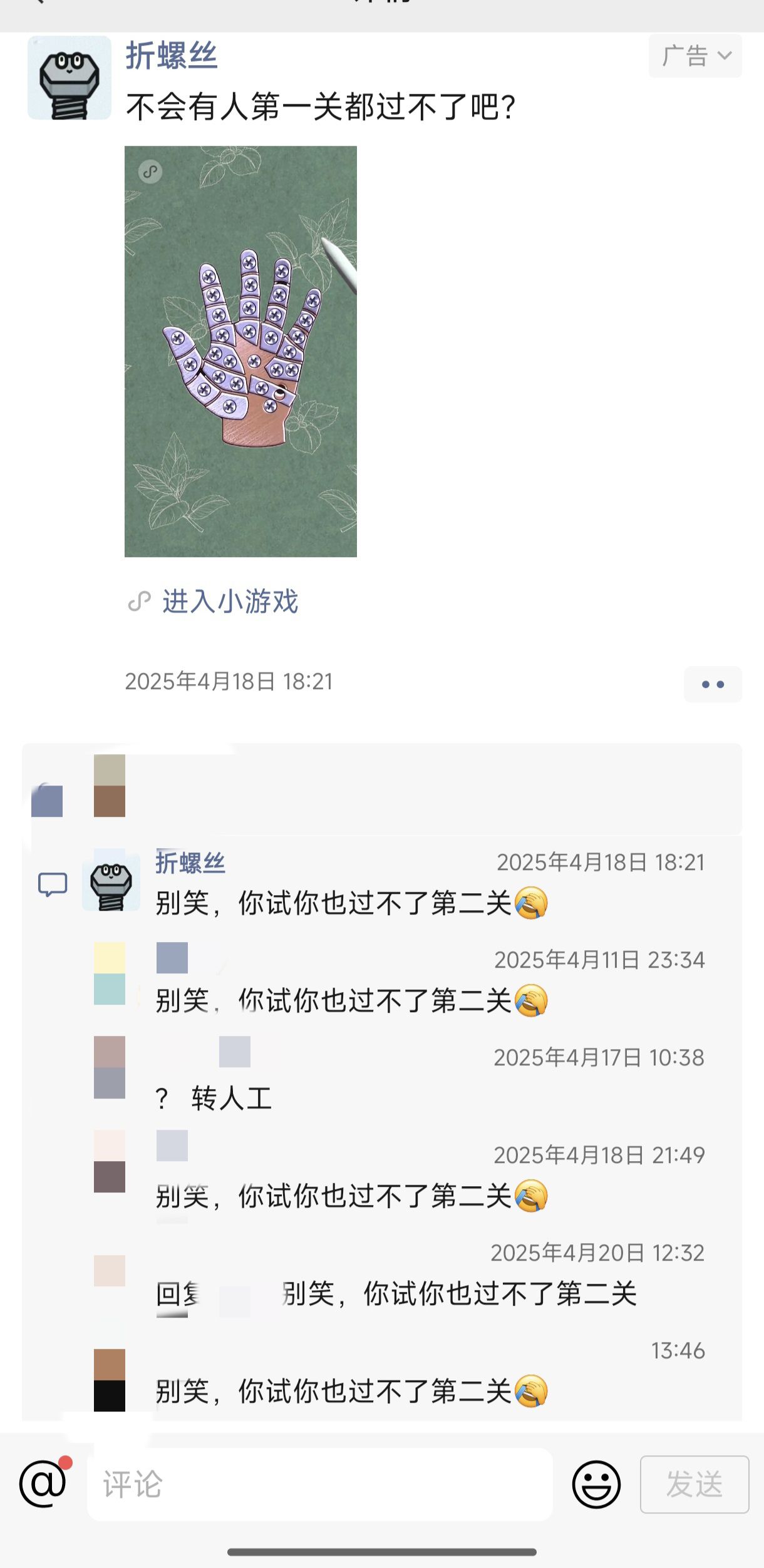Image resolution: width=764 pixels, height=1568 pixels.
Task: Tap the 折螺丝 avatar at top
Action: [70, 78]
